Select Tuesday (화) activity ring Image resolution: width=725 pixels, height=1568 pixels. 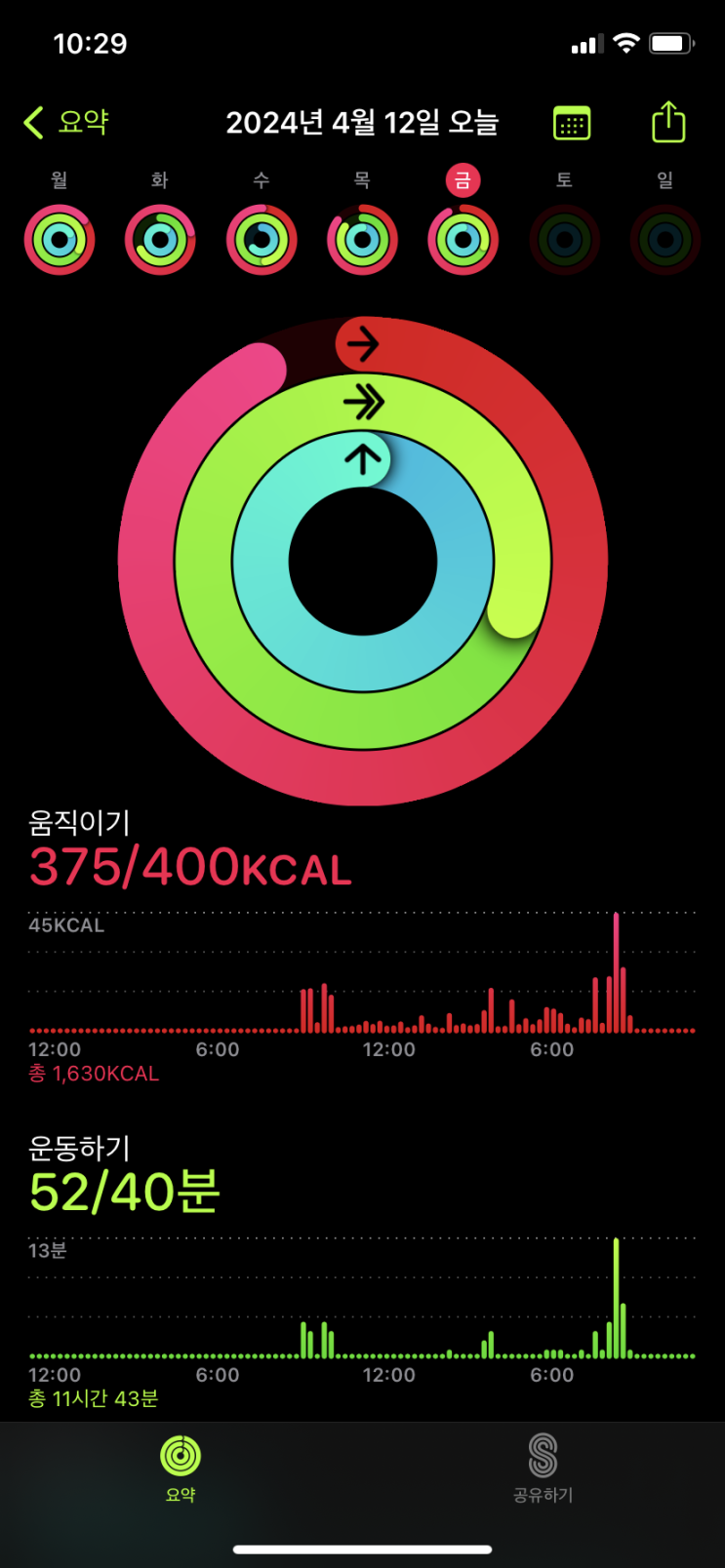tap(160, 240)
